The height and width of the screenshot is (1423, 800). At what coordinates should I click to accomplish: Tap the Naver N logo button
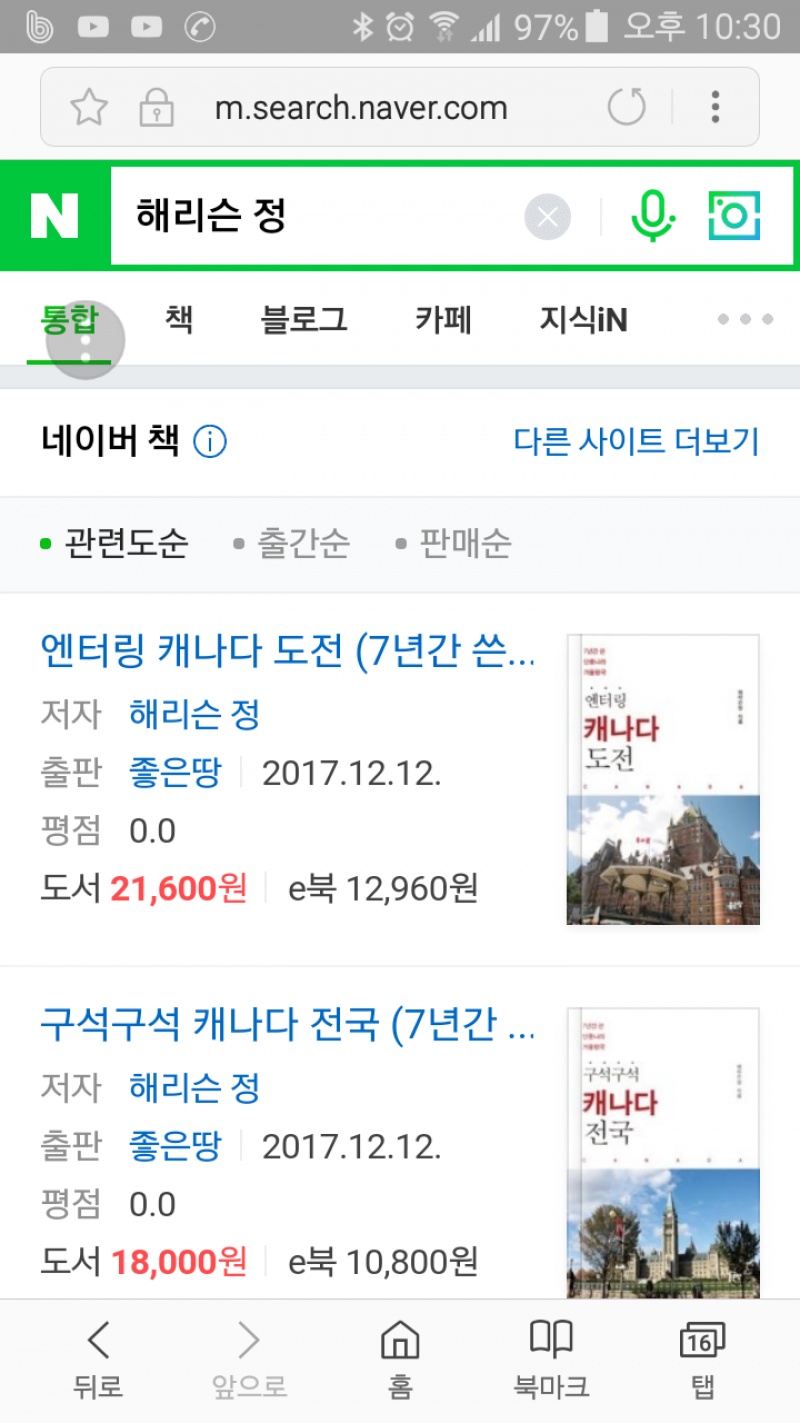(54, 216)
